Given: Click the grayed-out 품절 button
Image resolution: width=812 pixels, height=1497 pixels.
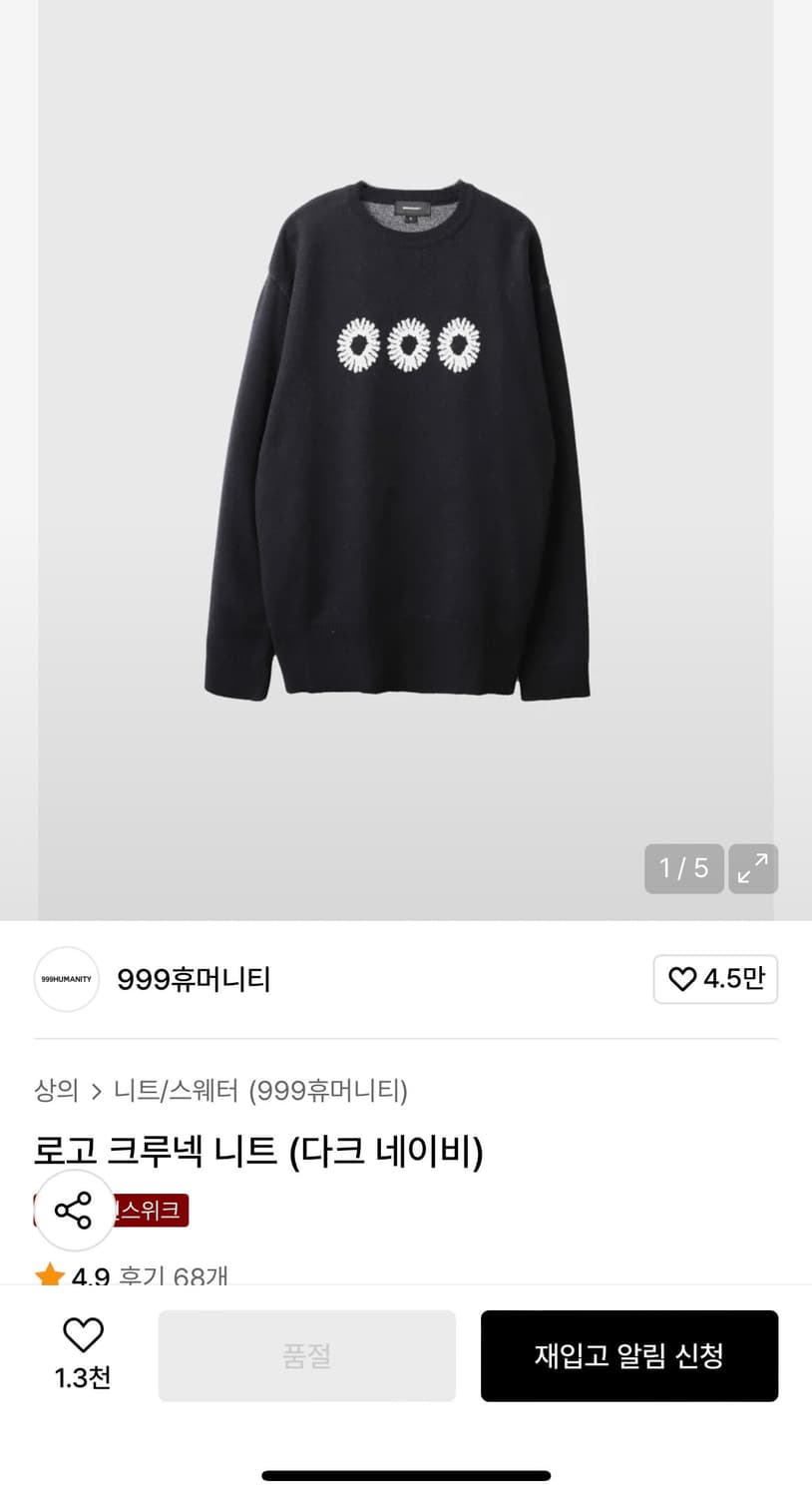Looking at the screenshot, I should [306, 1355].
